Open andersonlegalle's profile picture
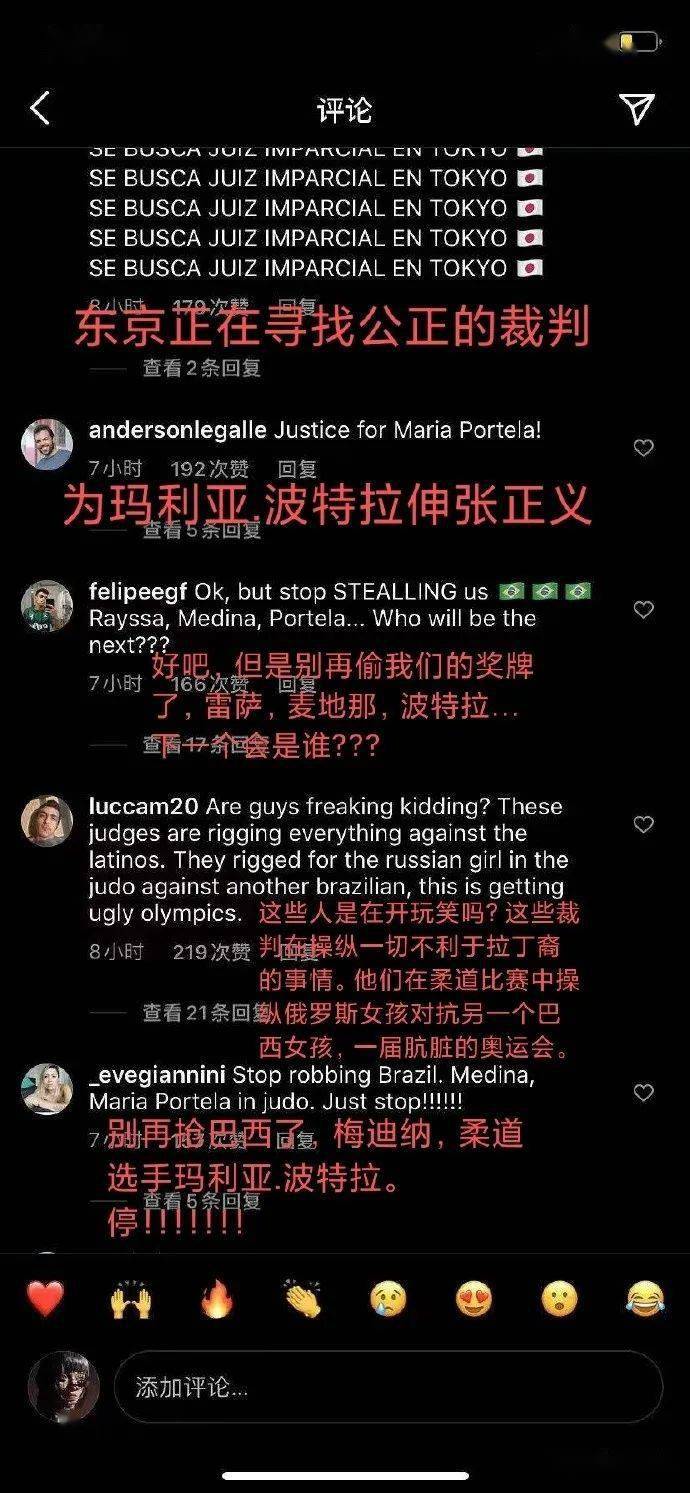Screen dimensions: 690x1493 click(47, 445)
